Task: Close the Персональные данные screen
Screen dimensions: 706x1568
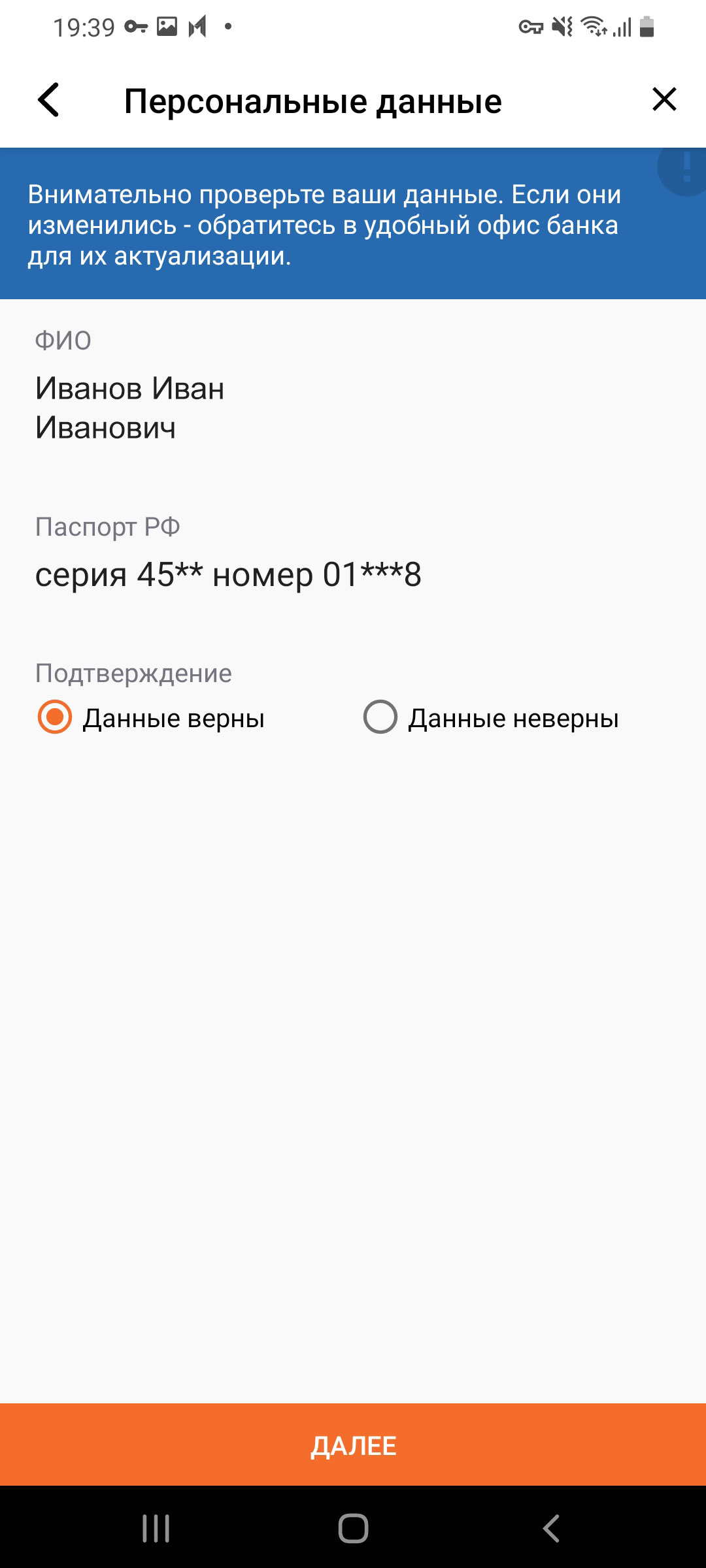Action: 664,99
